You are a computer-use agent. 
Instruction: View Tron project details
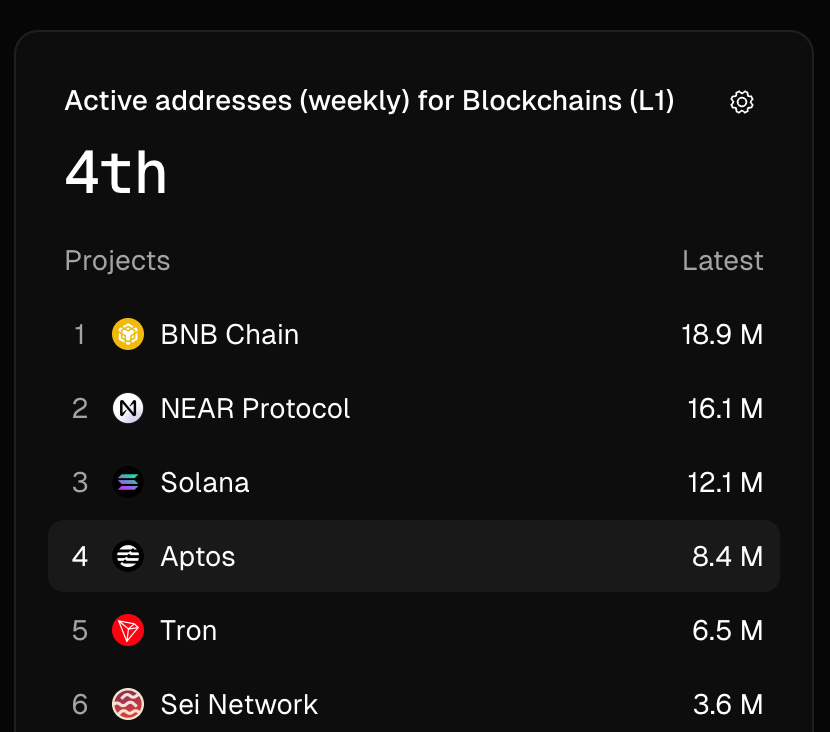(413, 630)
